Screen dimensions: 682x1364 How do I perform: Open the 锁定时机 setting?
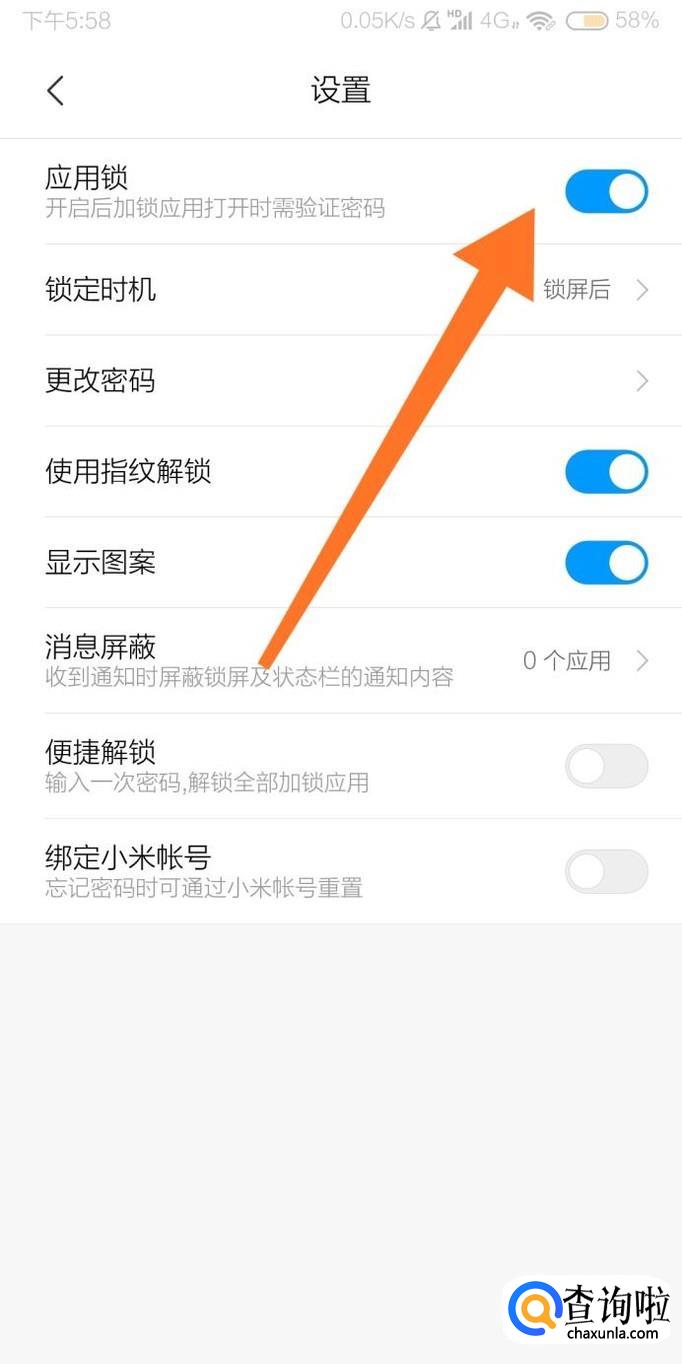pyautogui.click(x=340, y=290)
